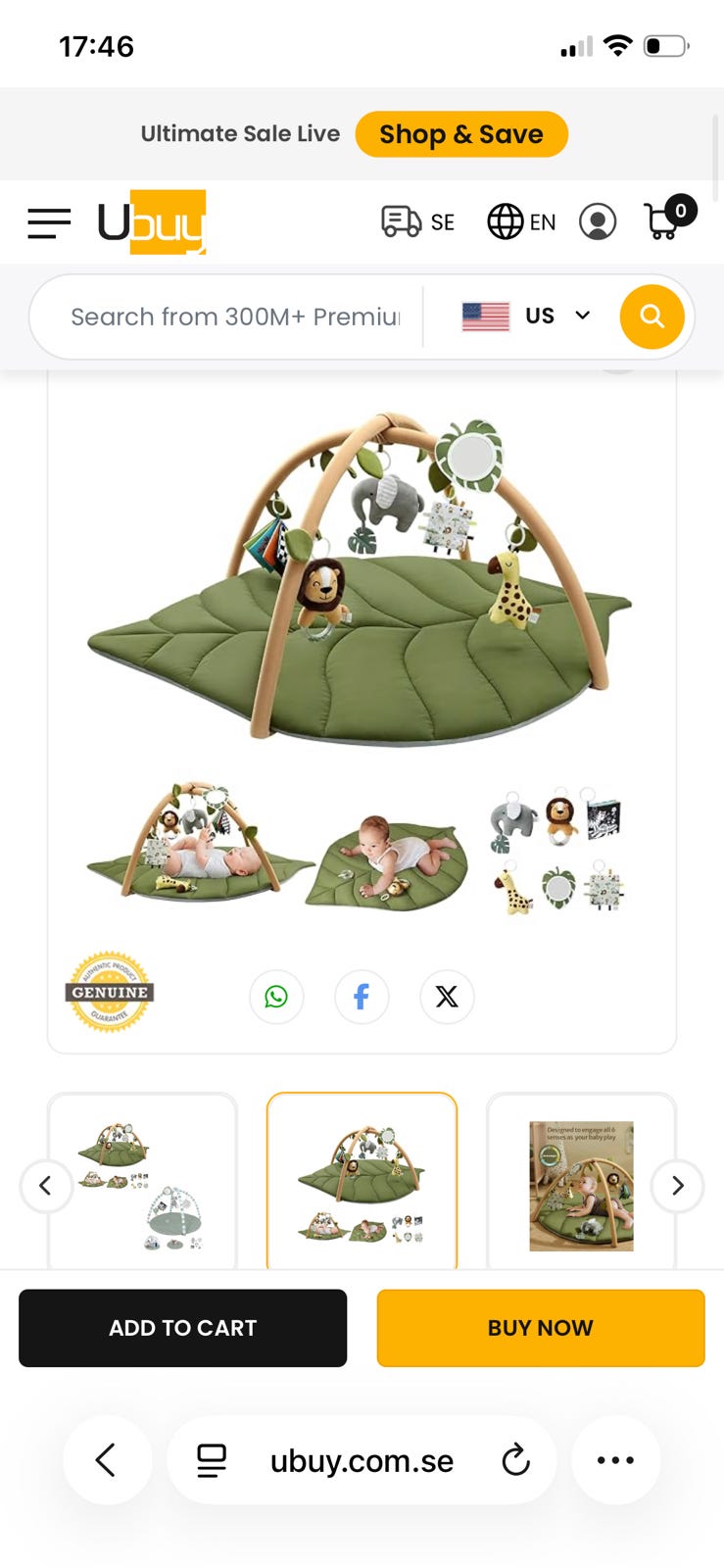Add to cart
The width and height of the screenshot is (724, 1568).
coord(183,1328)
